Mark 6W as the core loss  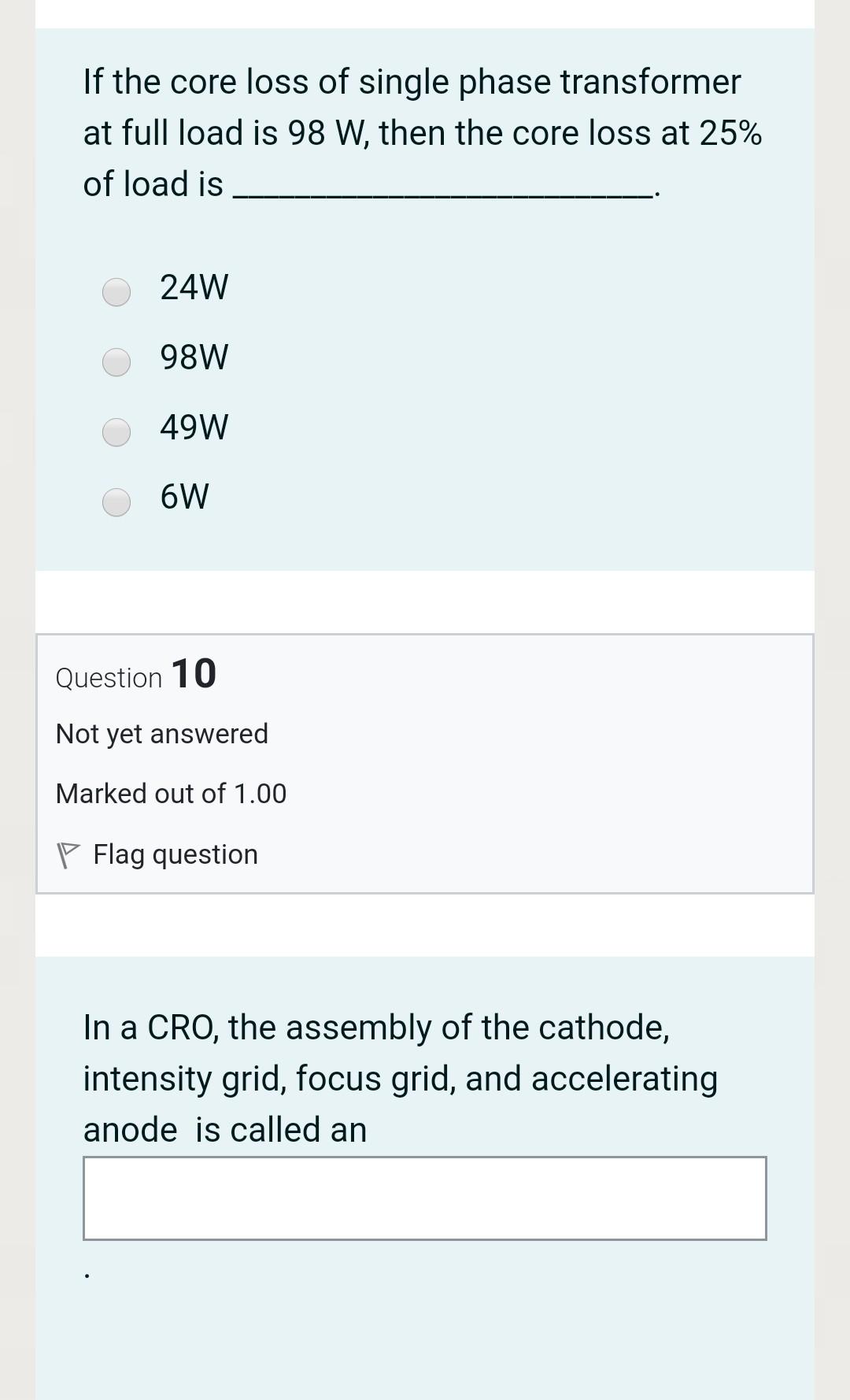pos(117,502)
